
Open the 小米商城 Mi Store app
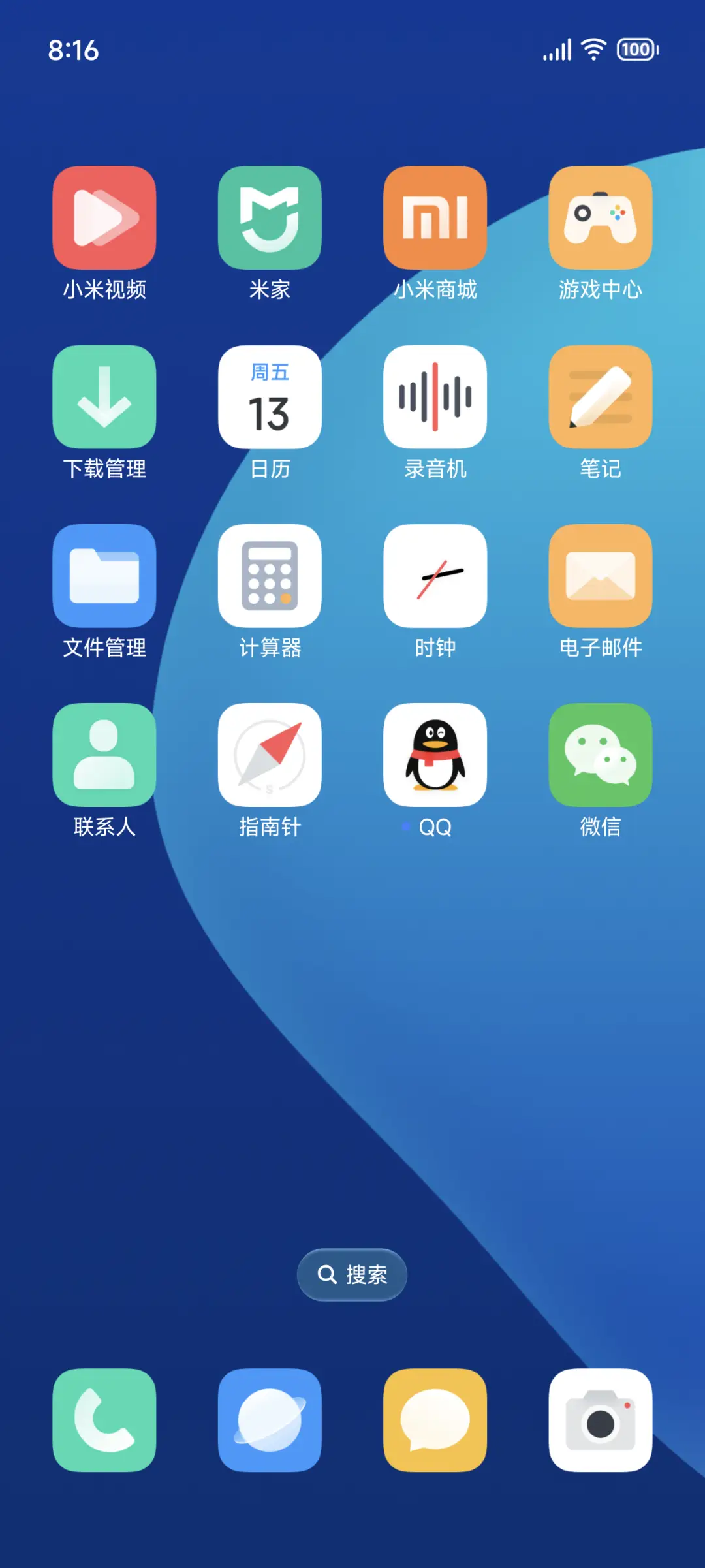point(435,218)
